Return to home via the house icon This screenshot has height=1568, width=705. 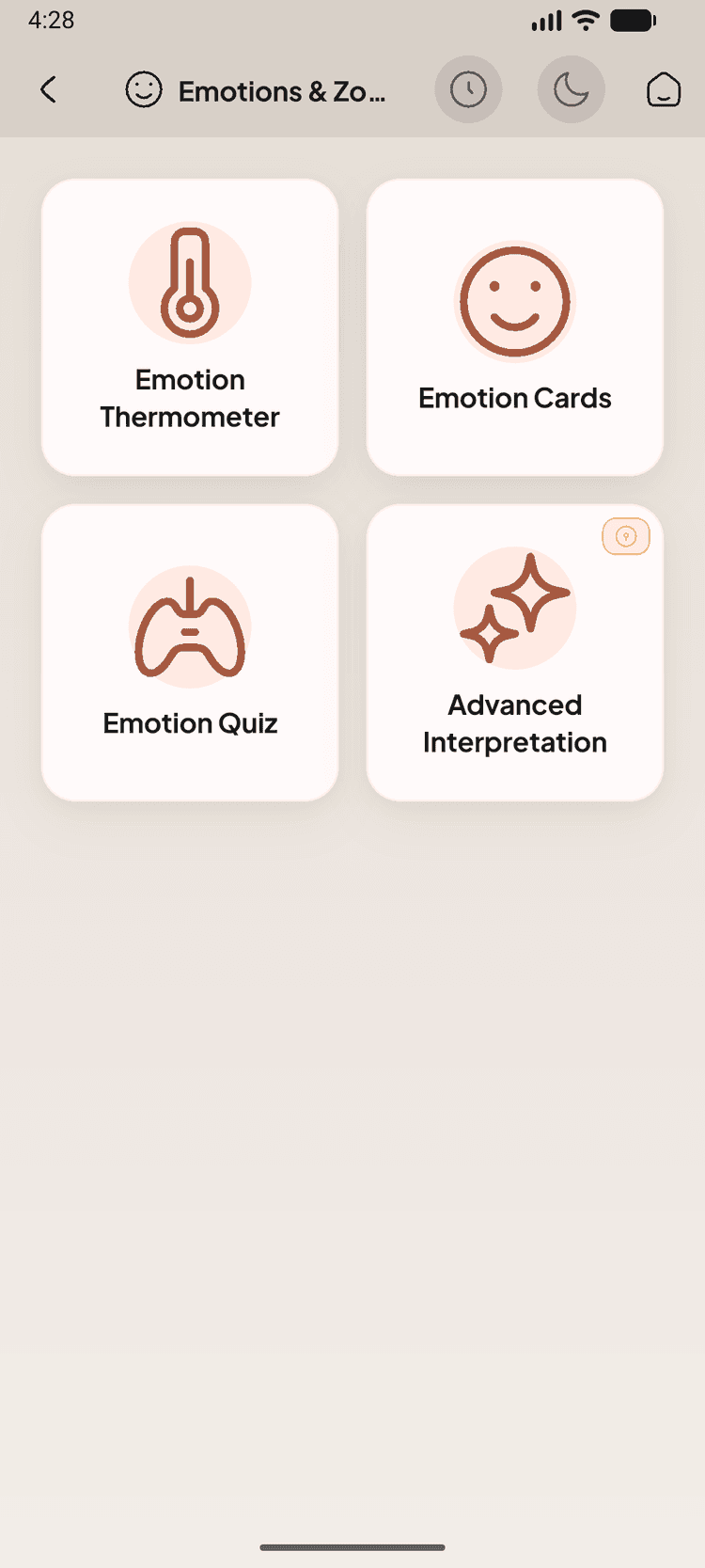pos(663,90)
